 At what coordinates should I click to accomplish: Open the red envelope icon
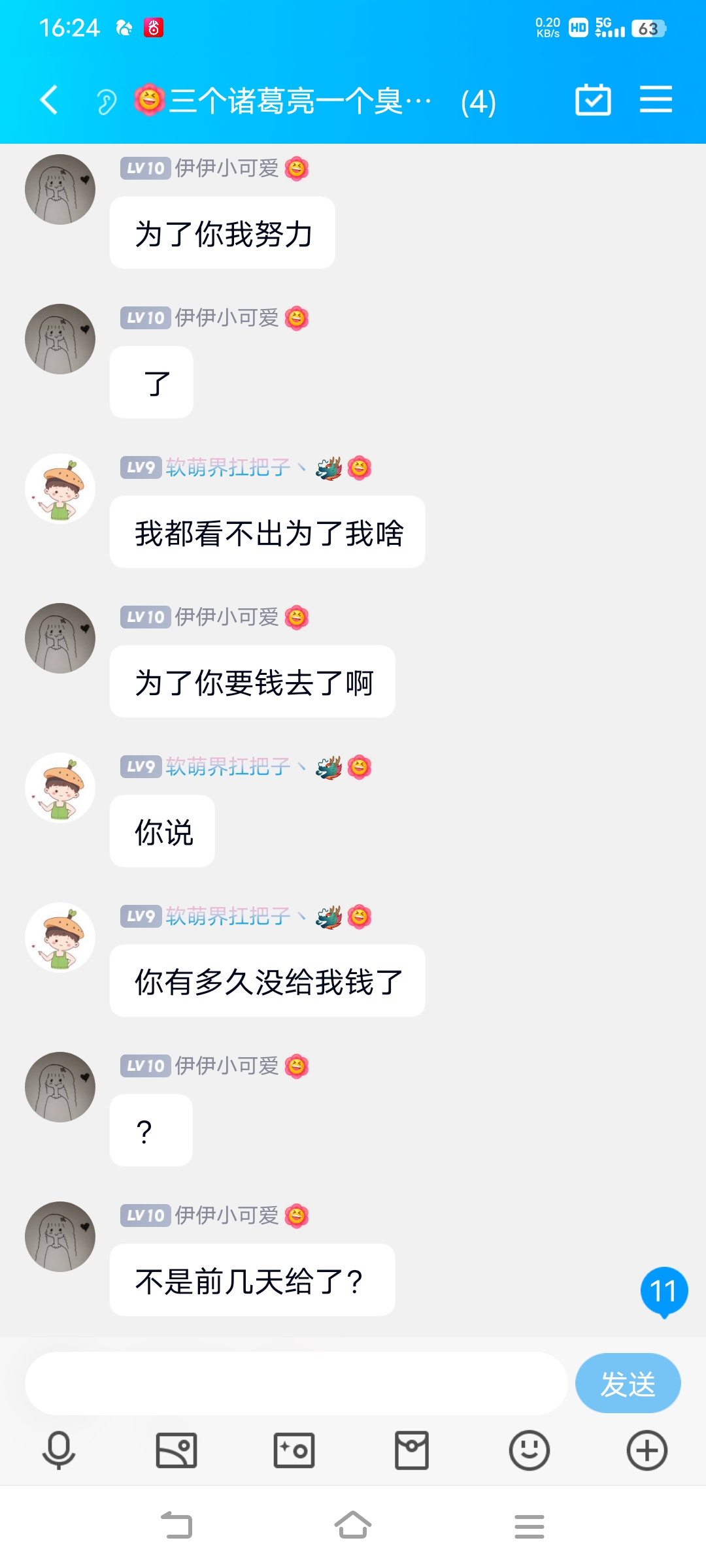[412, 1450]
